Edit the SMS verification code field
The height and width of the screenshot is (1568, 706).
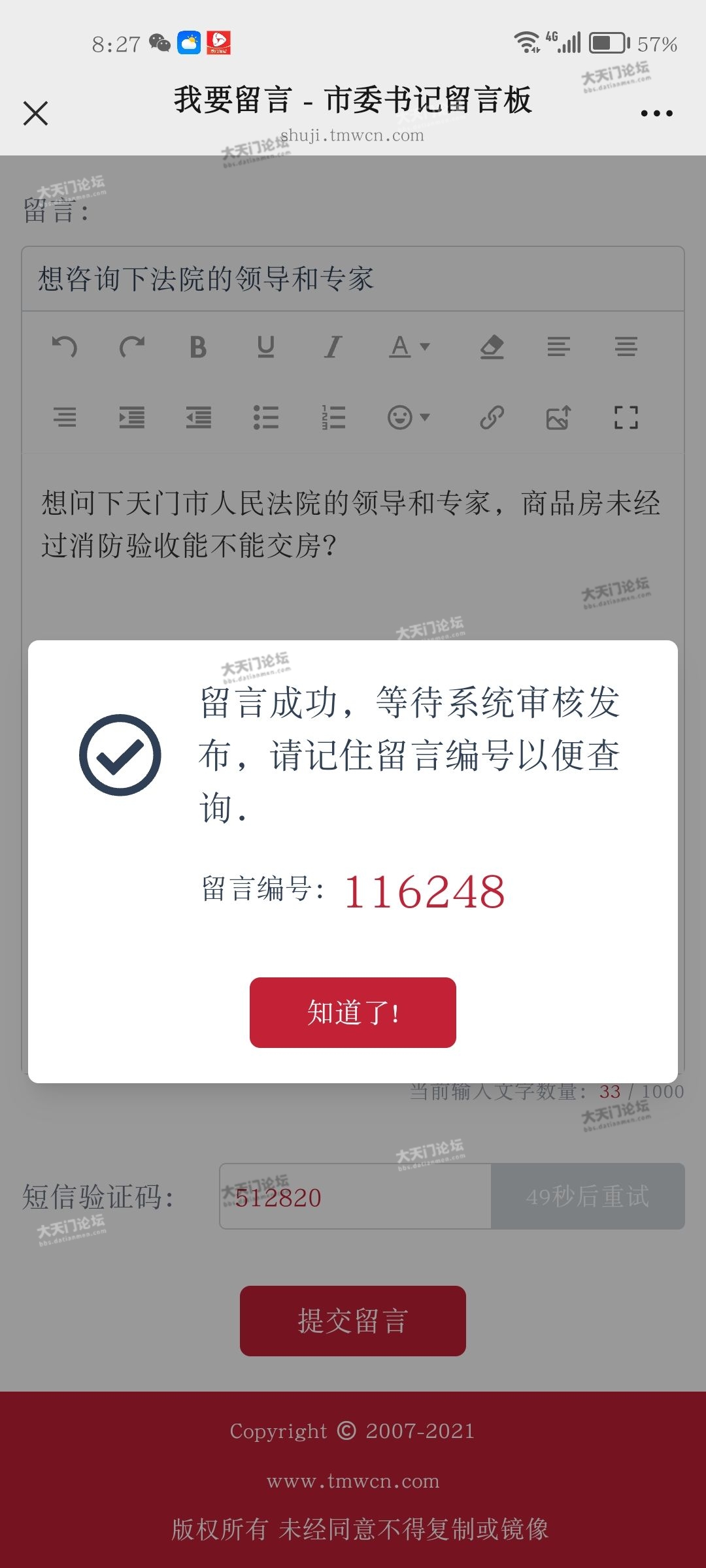[x=356, y=1196]
